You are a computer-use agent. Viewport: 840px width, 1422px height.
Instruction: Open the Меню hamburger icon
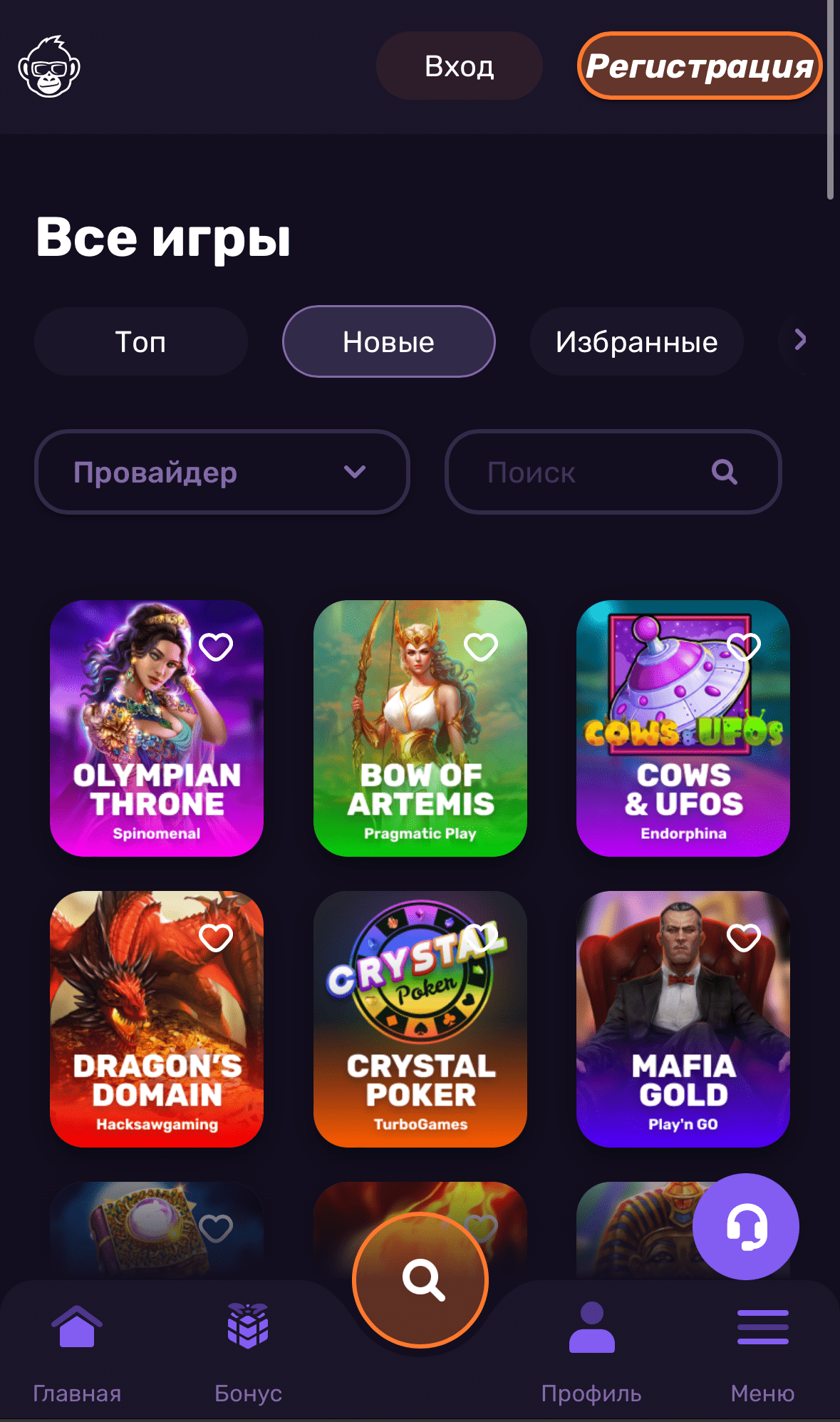click(761, 1326)
